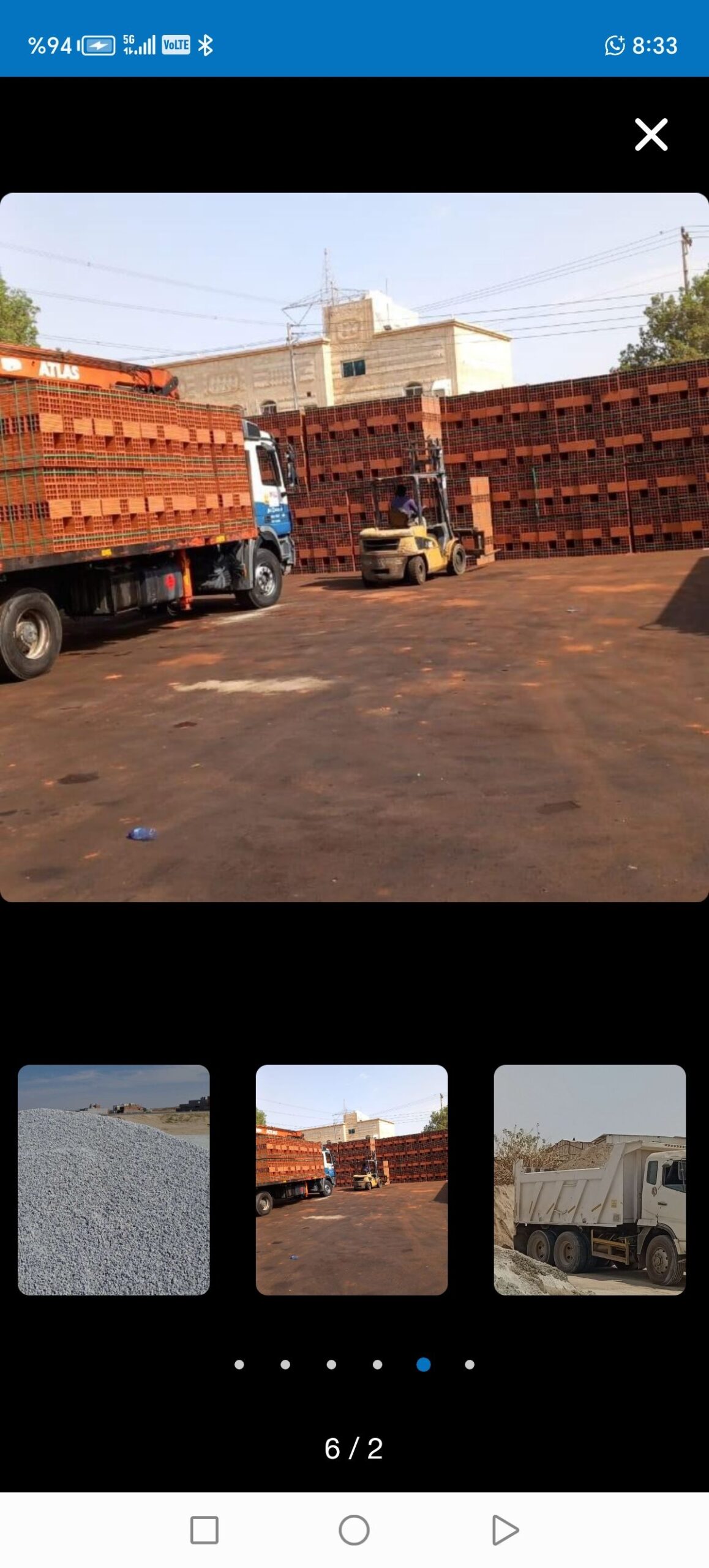Open the gravel pile thumbnail
This screenshot has width=709, height=1568.
coord(114,1179)
